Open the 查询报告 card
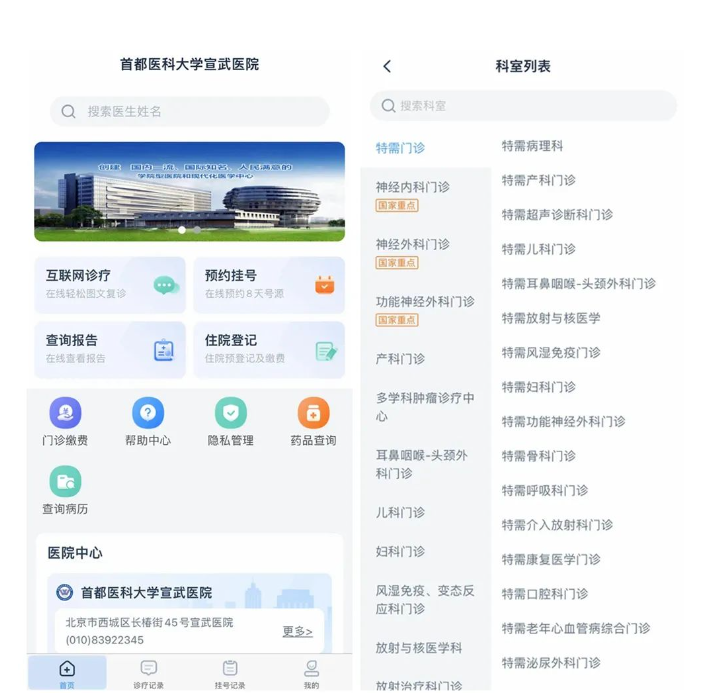The image size is (713, 693). 110,350
